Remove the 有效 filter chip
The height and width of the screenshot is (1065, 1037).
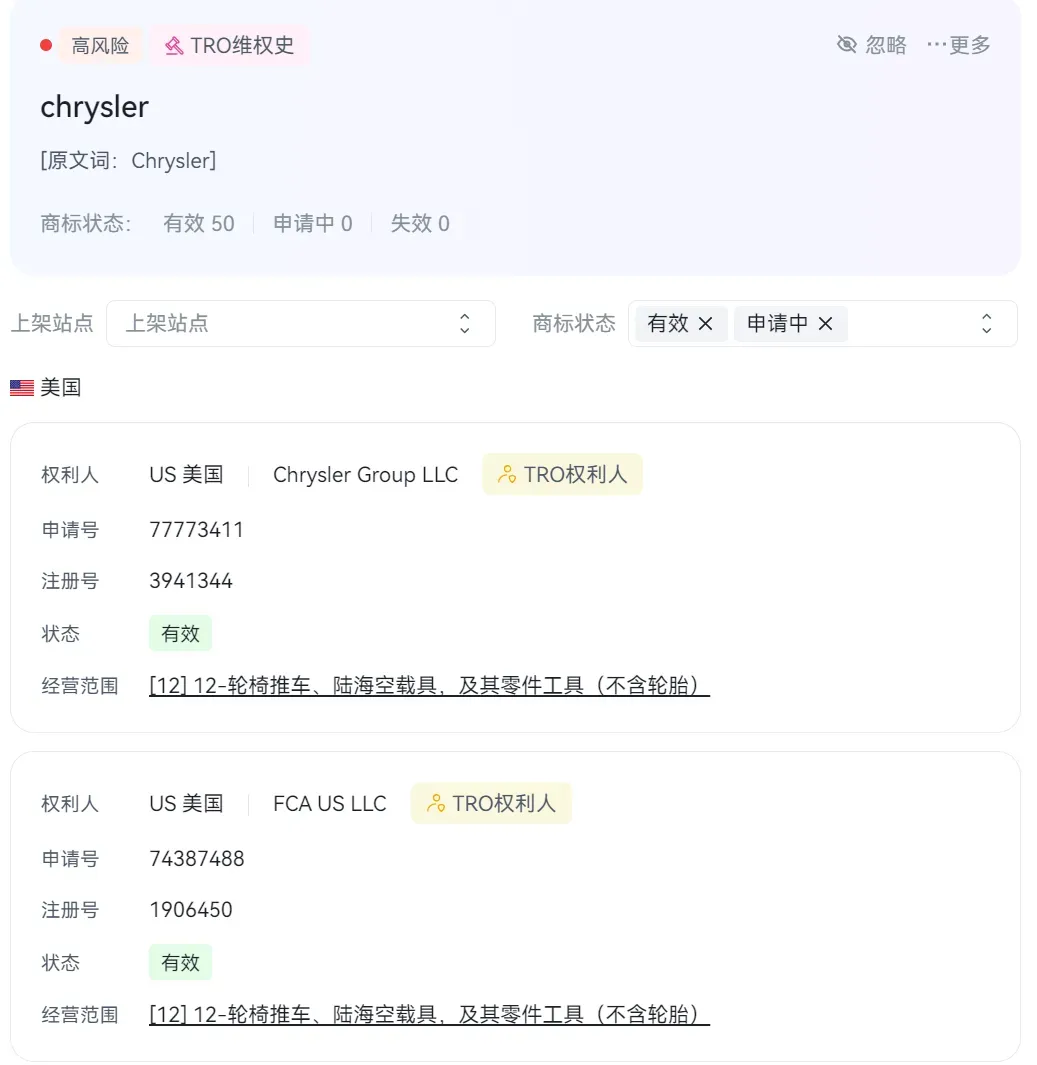[706, 323]
